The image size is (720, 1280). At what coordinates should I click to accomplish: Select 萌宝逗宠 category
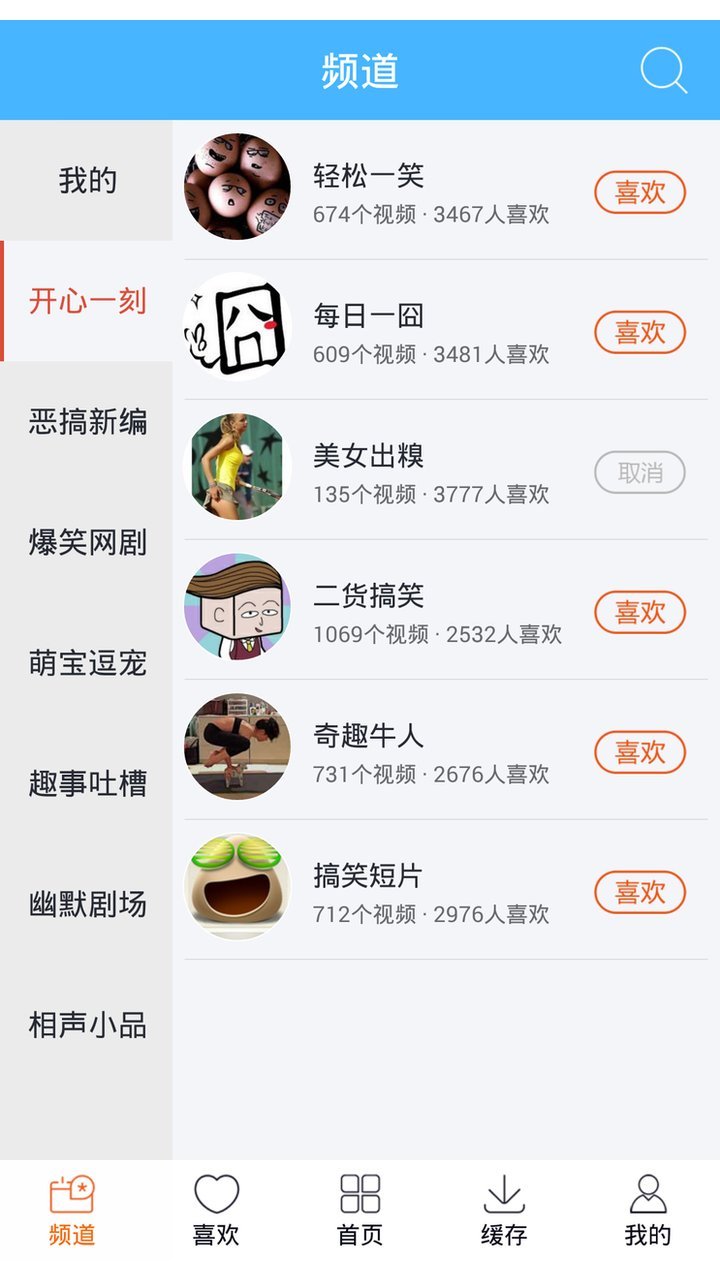click(x=87, y=663)
